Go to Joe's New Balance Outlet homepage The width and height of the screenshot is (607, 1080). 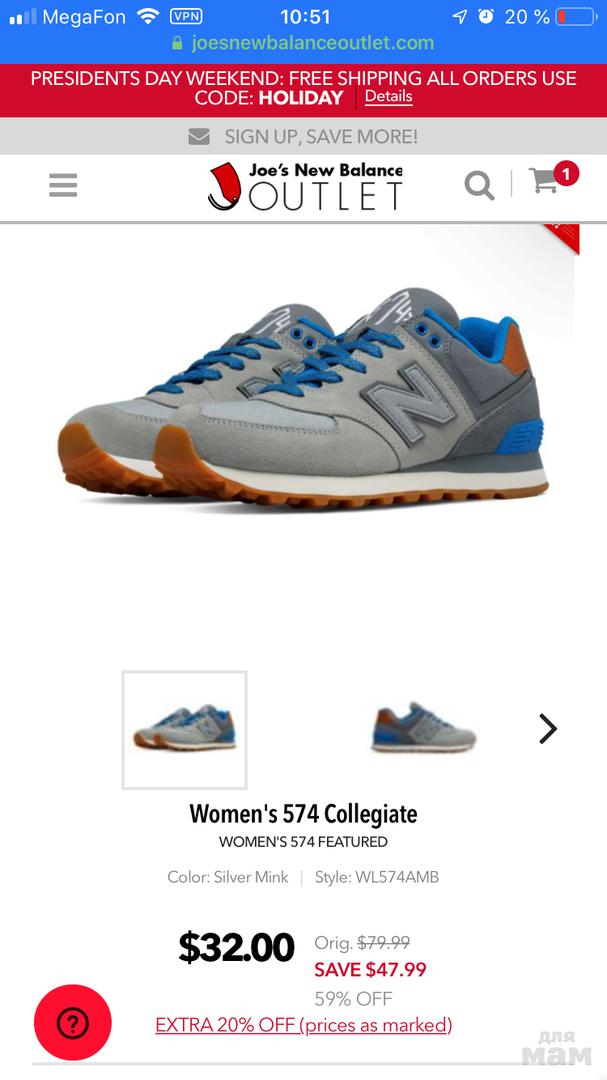point(305,186)
